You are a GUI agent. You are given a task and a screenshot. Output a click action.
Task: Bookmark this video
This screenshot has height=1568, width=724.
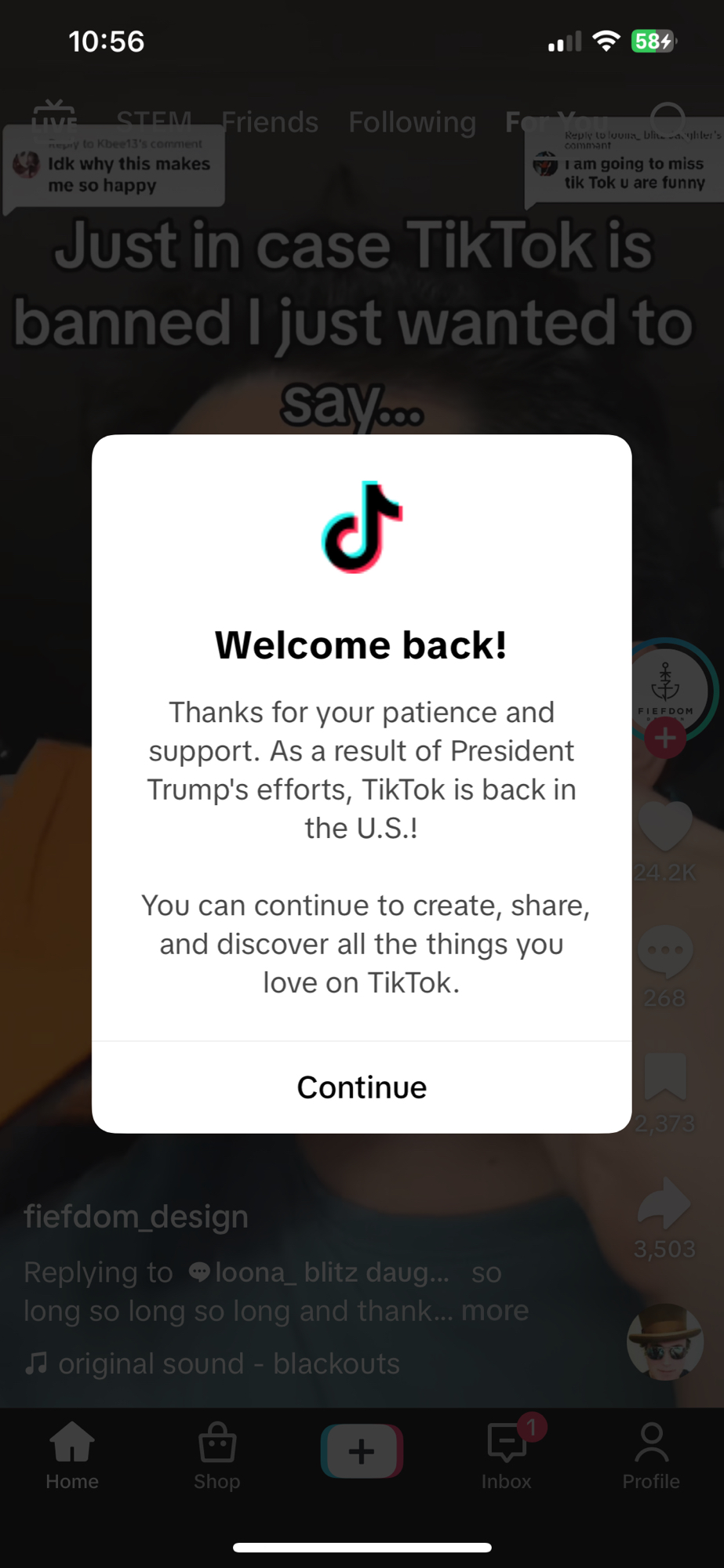pyautogui.click(x=664, y=1077)
